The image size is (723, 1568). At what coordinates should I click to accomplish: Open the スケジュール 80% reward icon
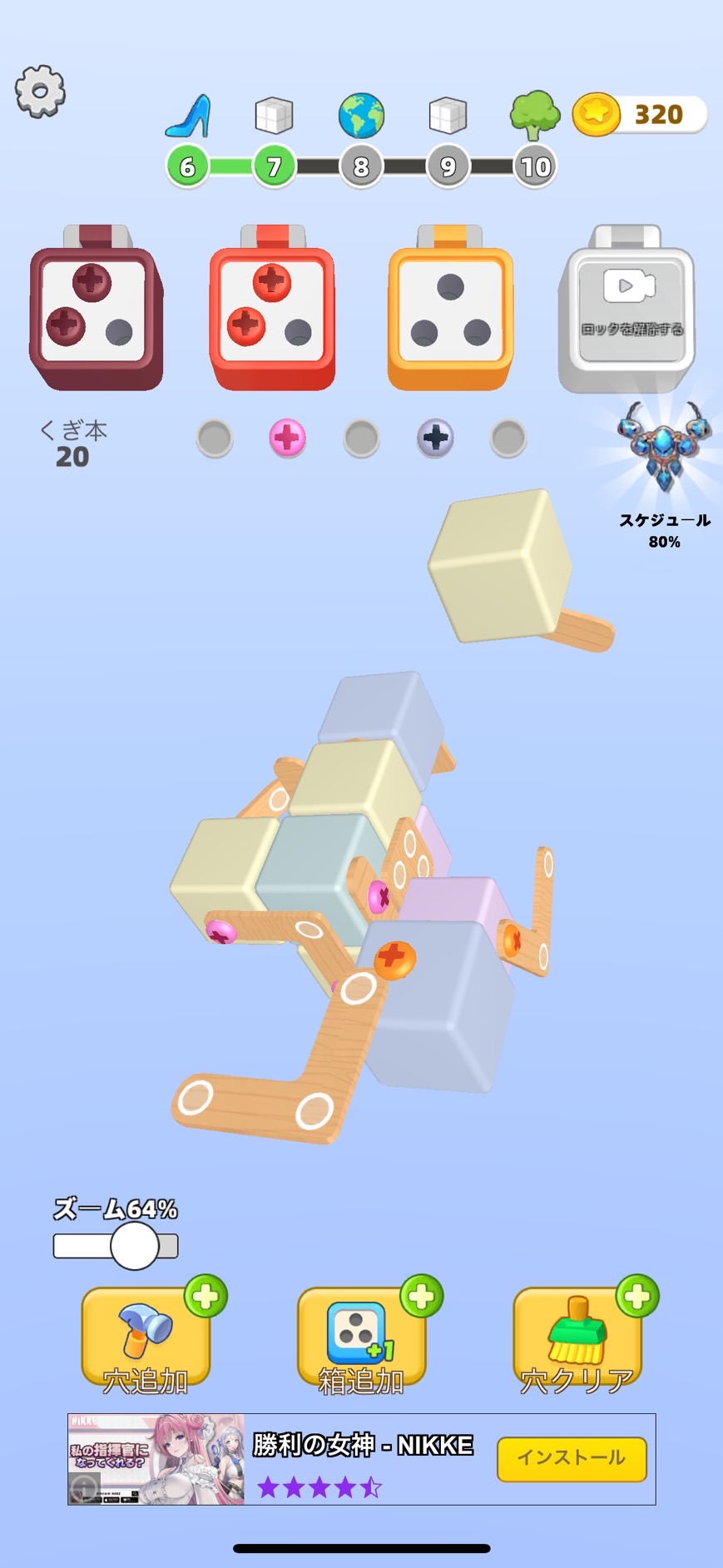click(x=663, y=449)
